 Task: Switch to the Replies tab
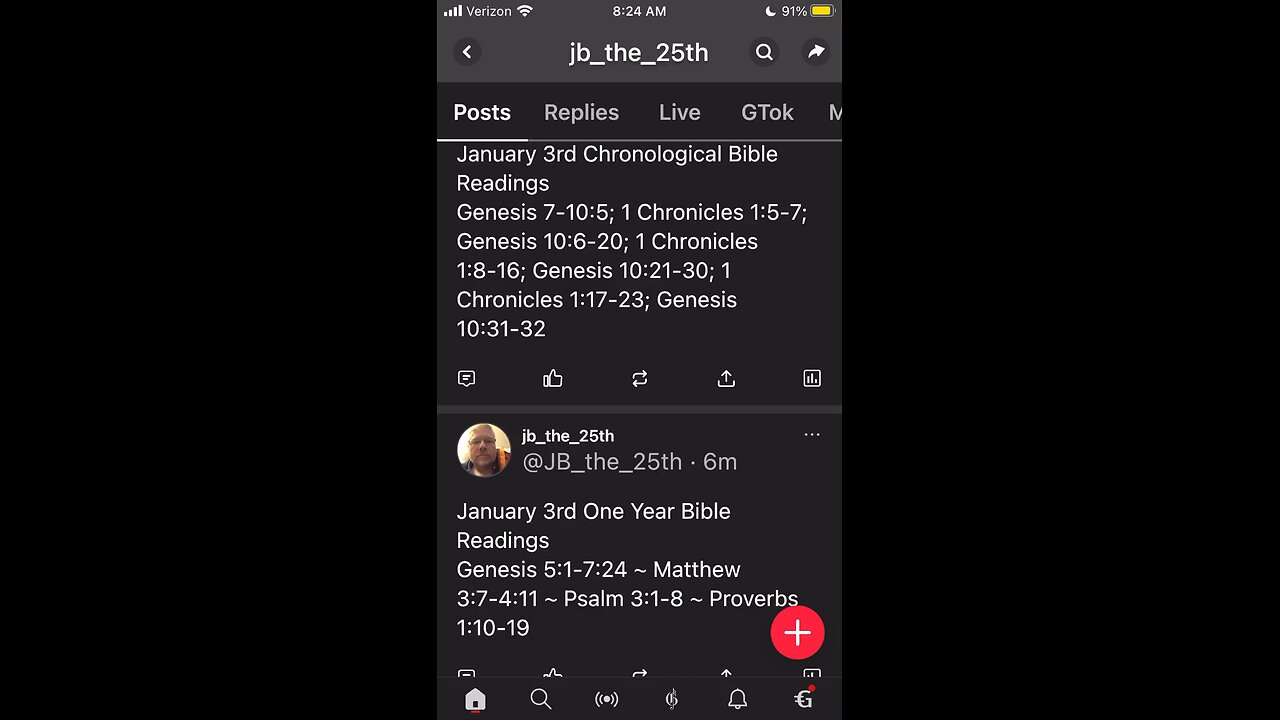pyautogui.click(x=581, y=112)
